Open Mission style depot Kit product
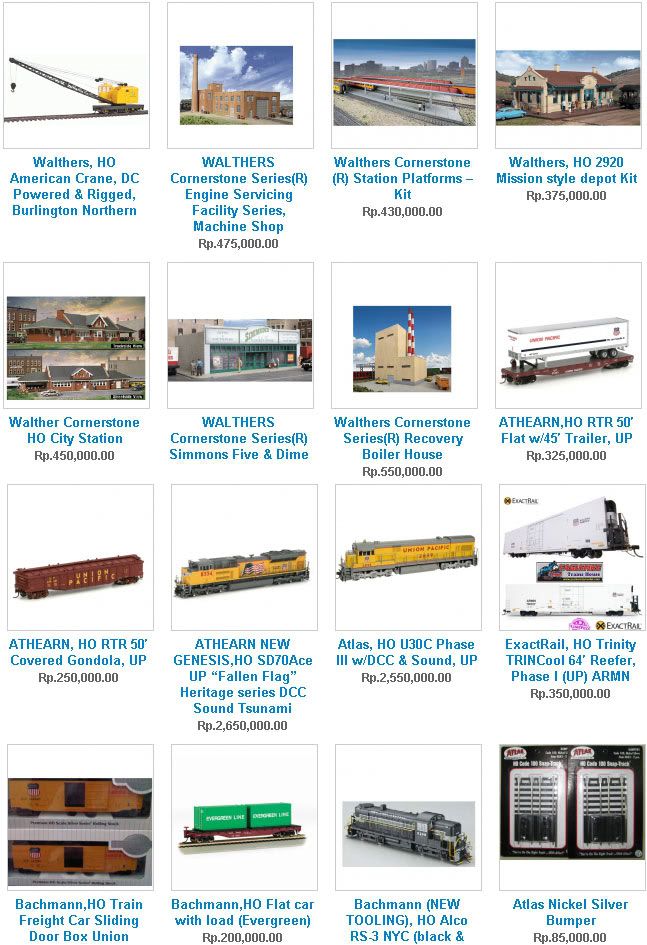Viewport: 647px width, 945px height. pyautogui.click(x=566, y=170)
